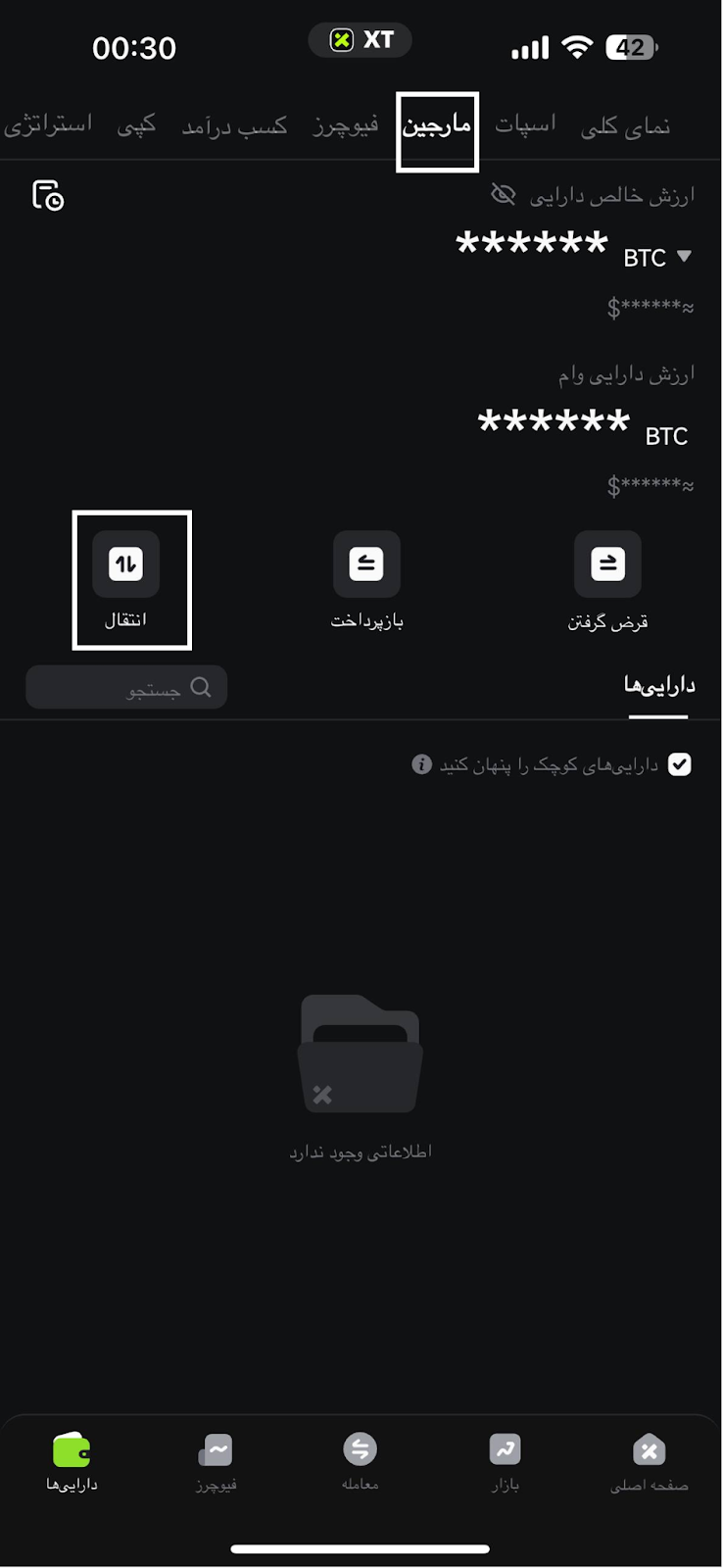
Task: Switch to the کپی tab
Action: click(136, 126)
